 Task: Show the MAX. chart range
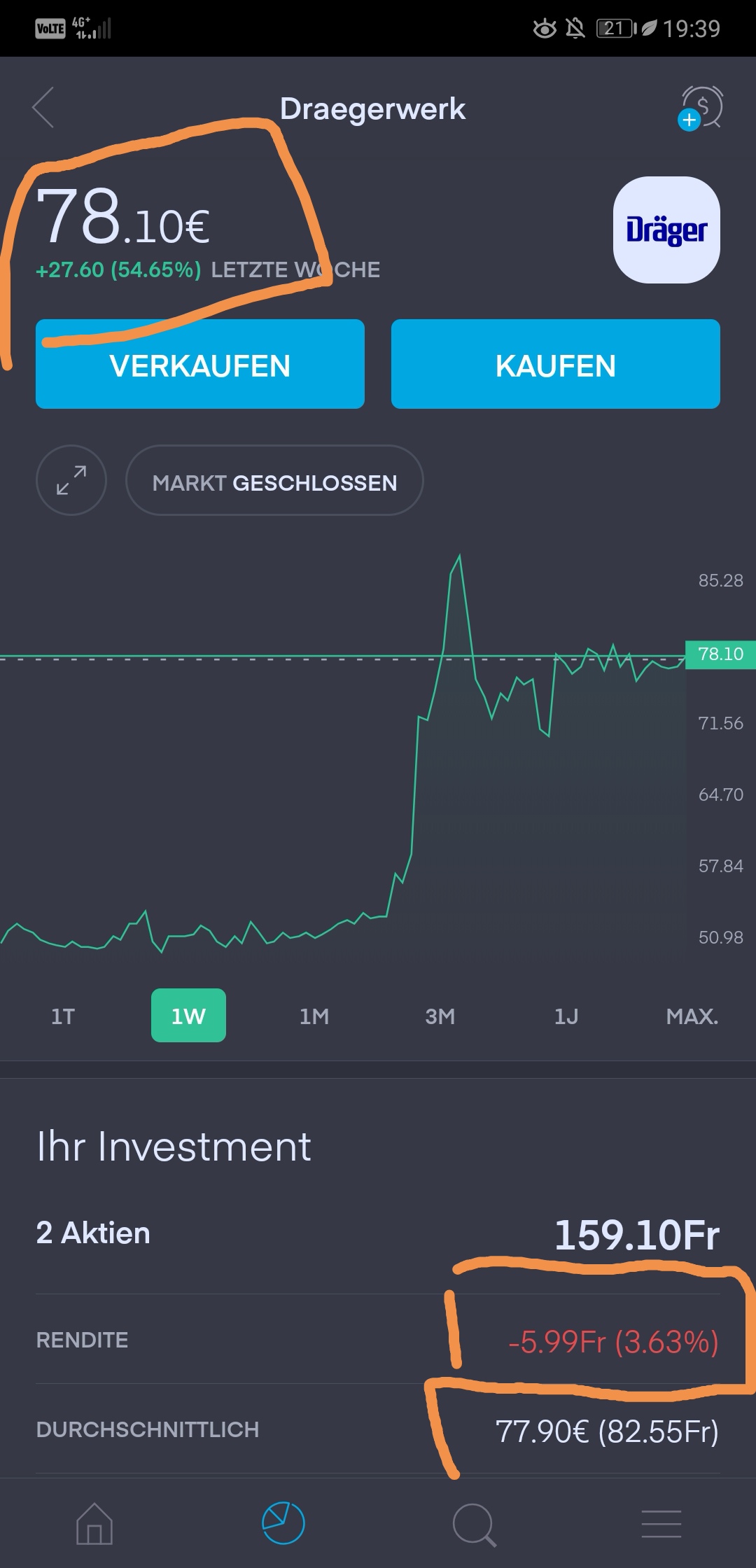pos(692,1016)
